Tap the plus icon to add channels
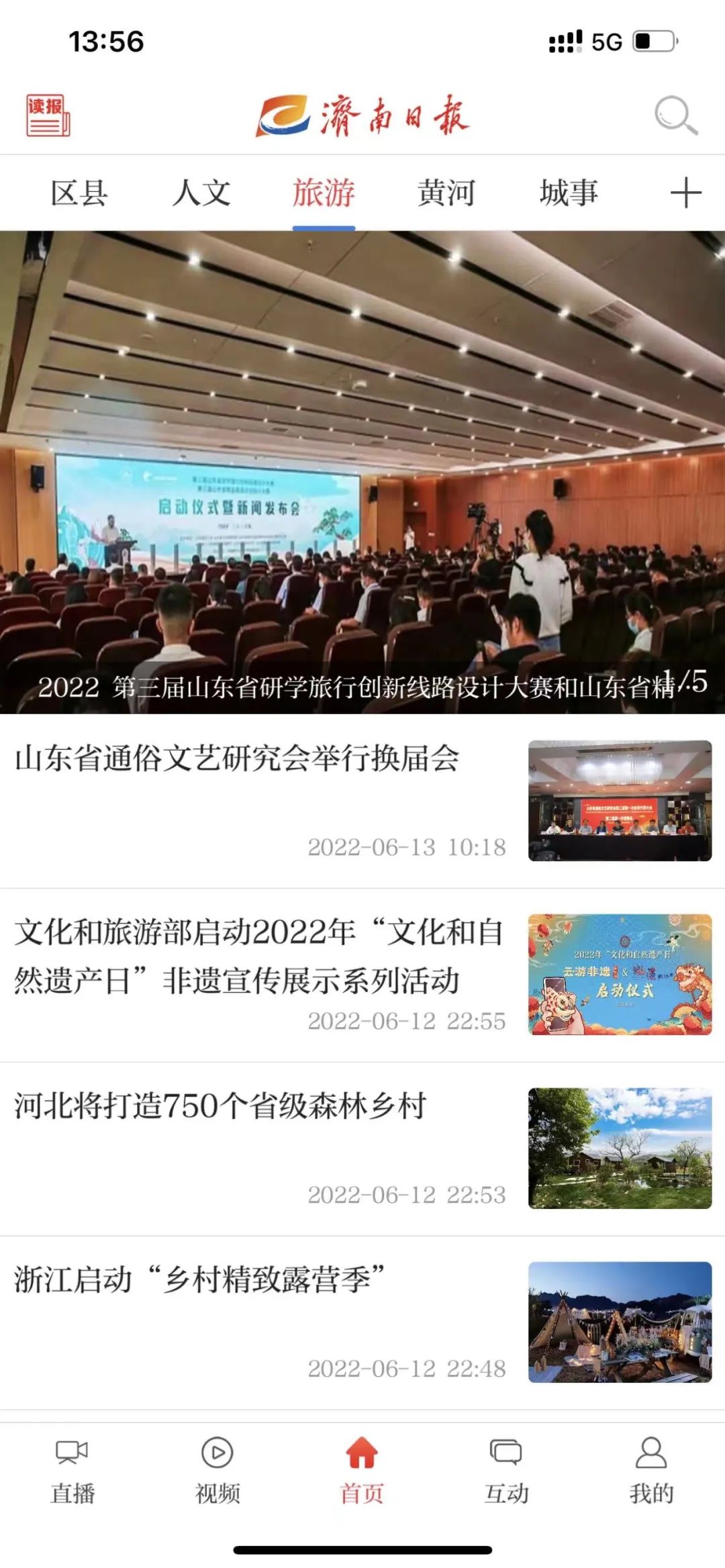725x1568 pixels. [685, 193]
